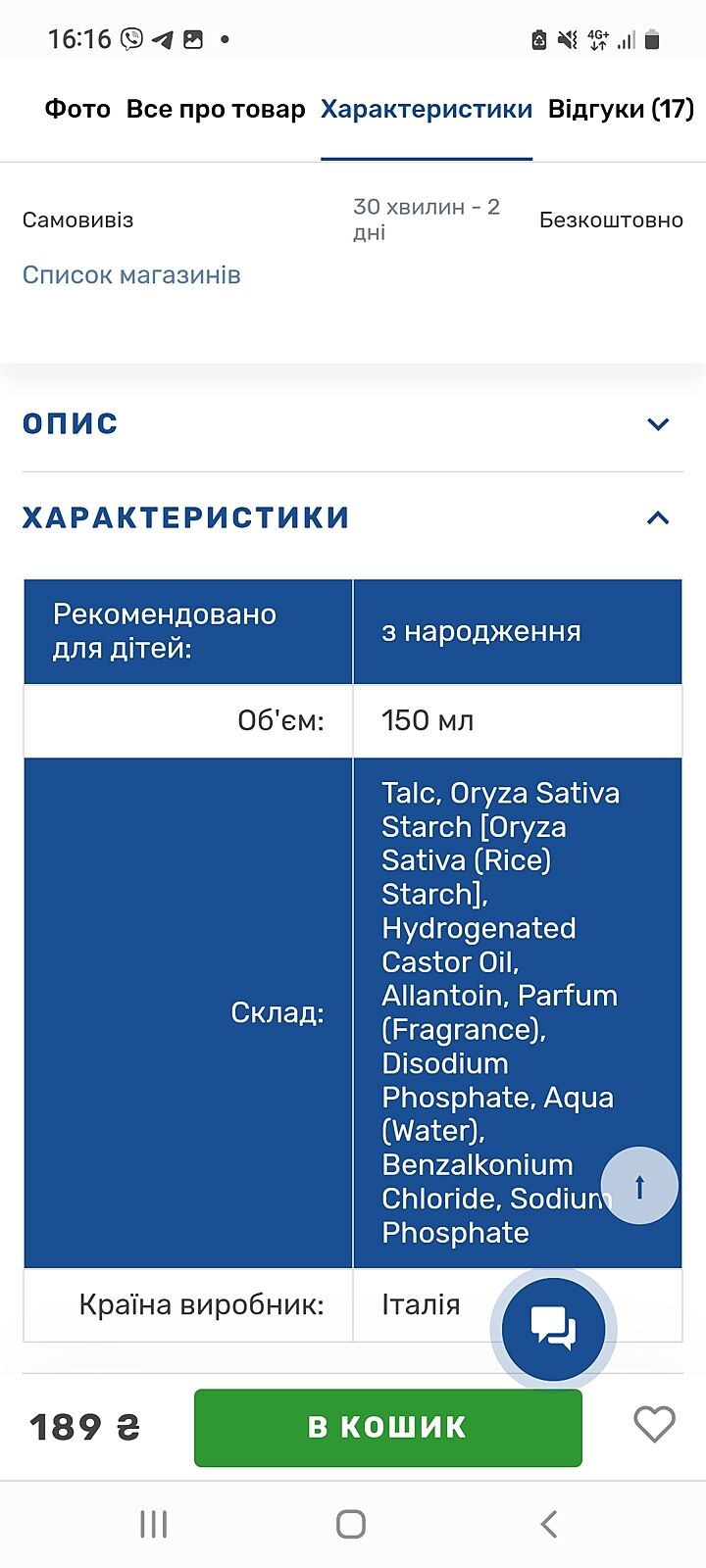Open the chat support bubble
The image size is (706, 1568).
[553, 1330]
